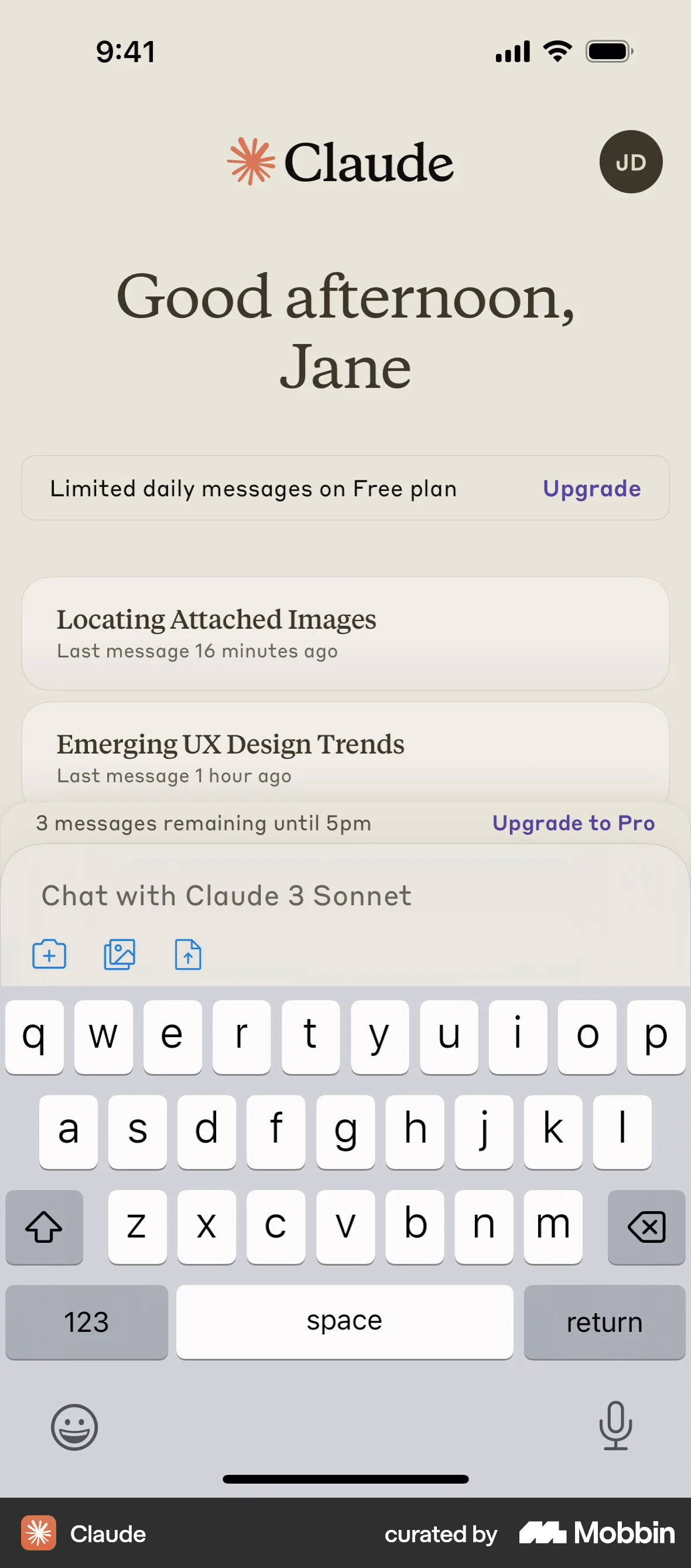This screenshot has width=691, height=1568.
Task: Tap the space bar
Action: click(344, 1322)
